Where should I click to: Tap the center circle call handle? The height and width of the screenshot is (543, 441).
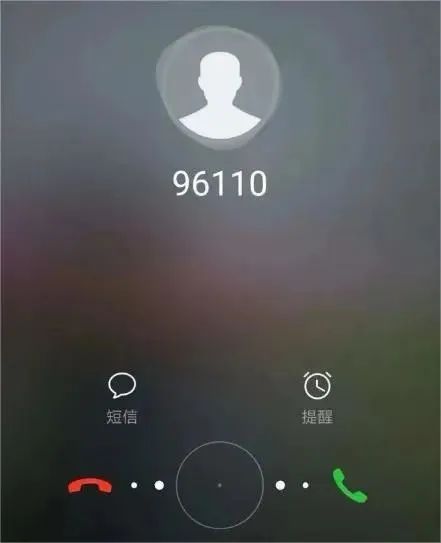tap(220, 485)
